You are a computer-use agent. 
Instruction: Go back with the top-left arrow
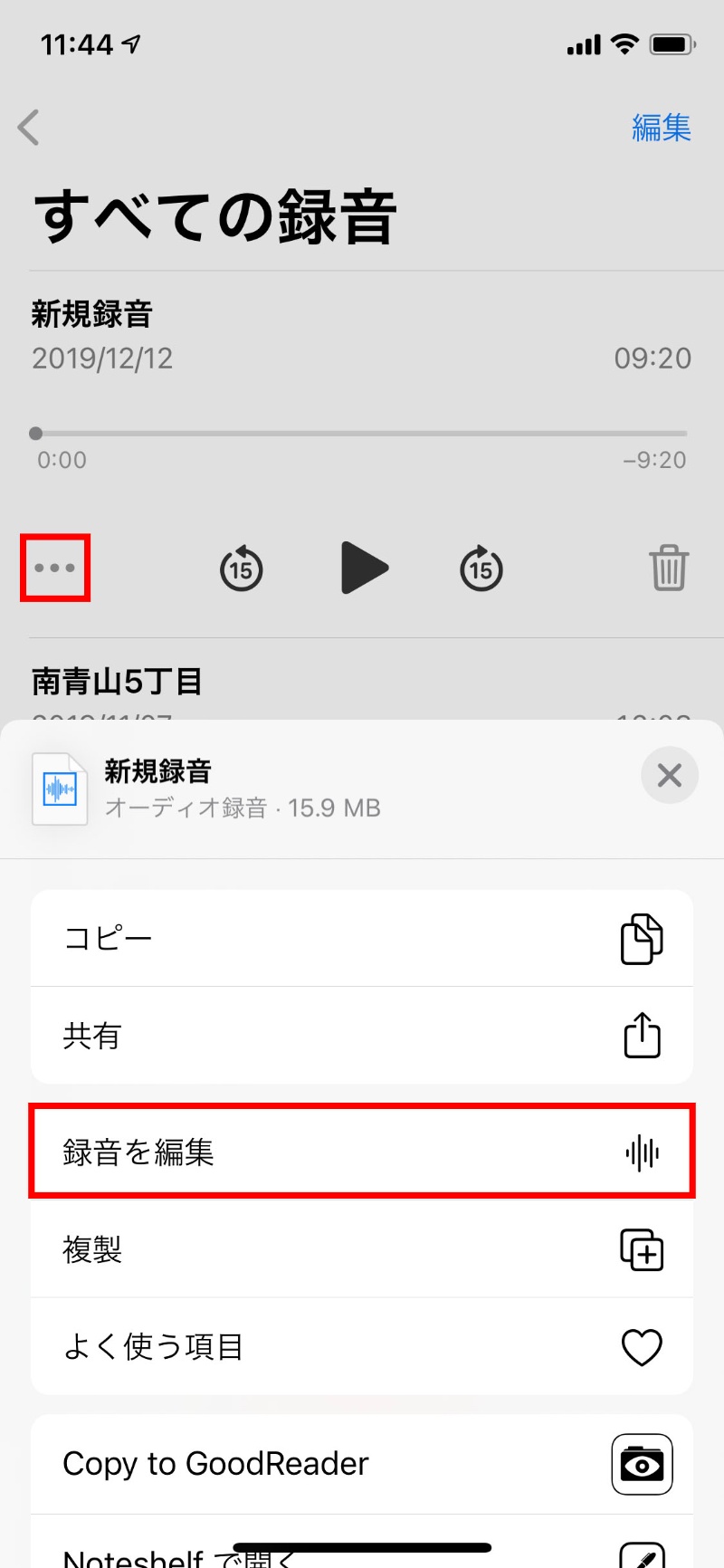click(30, 128)
